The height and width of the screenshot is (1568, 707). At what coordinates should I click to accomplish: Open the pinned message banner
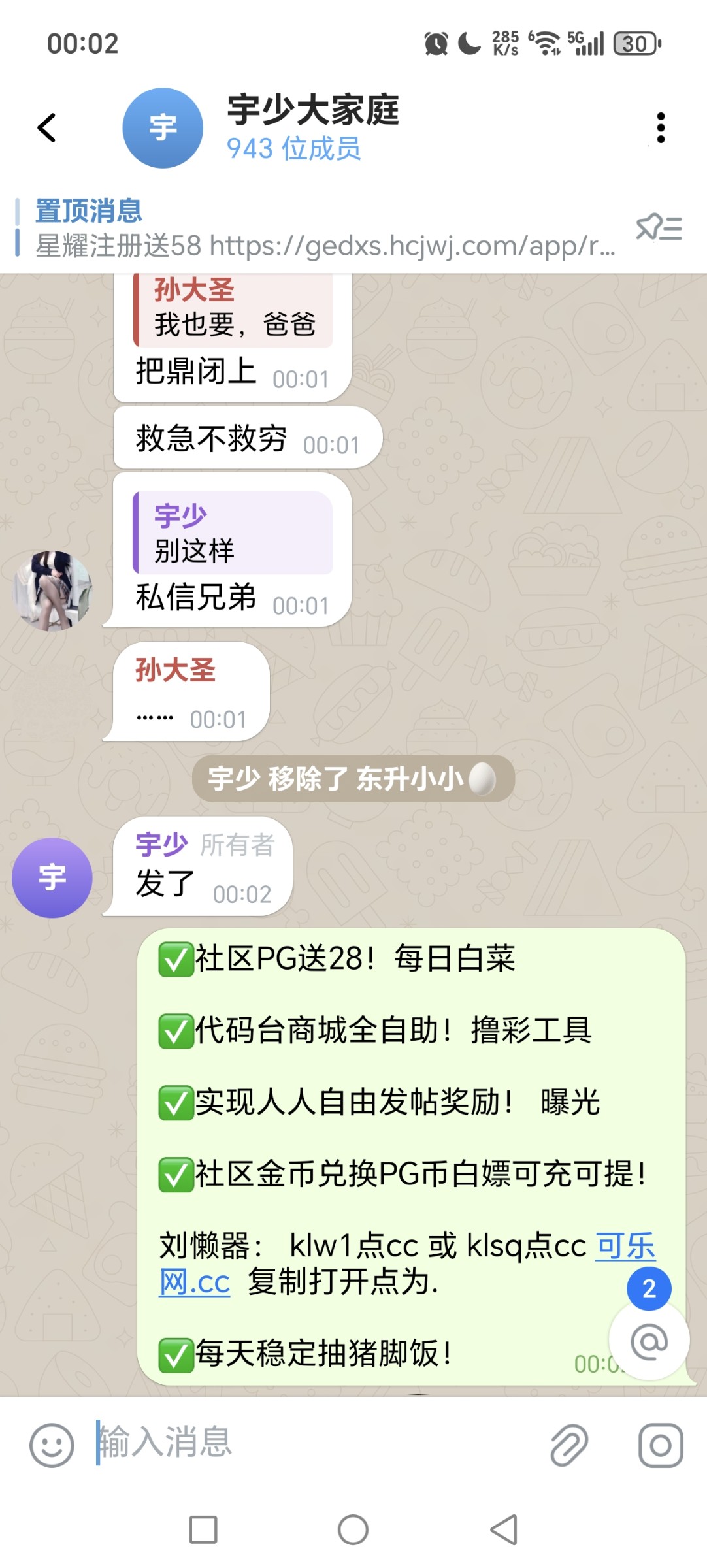pos(314,229)
